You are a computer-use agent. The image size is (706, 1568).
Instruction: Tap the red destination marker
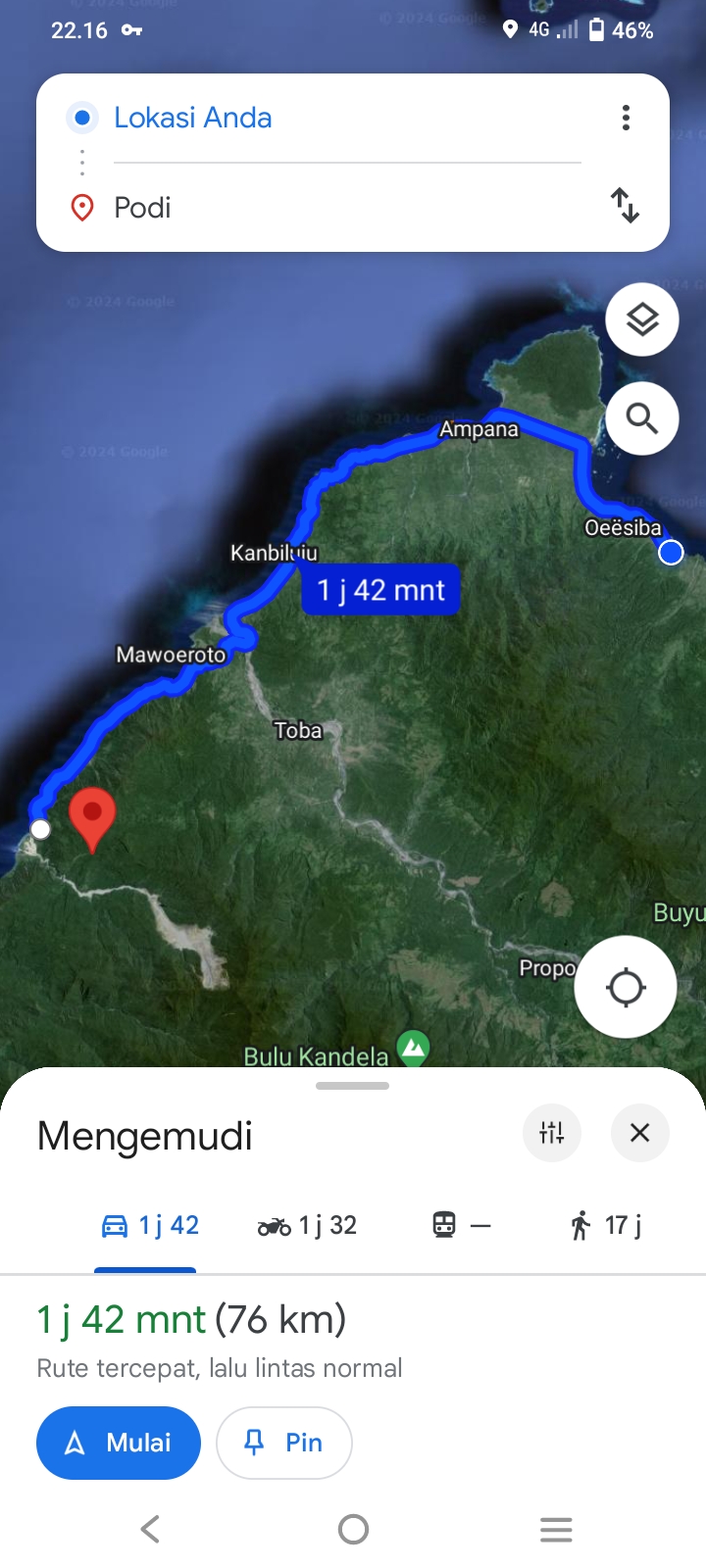click(x=92, y=819)
